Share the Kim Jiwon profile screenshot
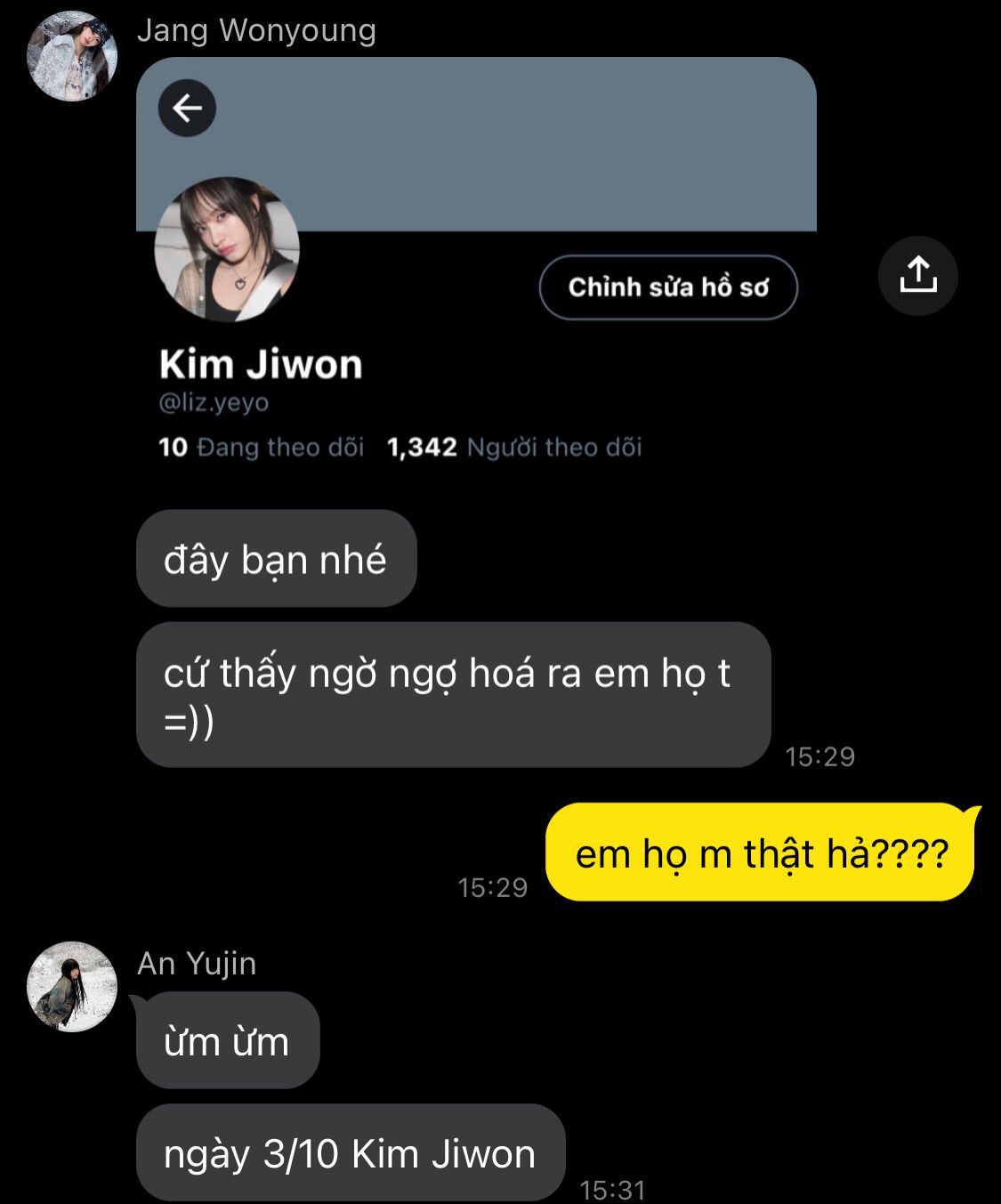This screenshot has width=1001, height=1204. tap(917, 276)
